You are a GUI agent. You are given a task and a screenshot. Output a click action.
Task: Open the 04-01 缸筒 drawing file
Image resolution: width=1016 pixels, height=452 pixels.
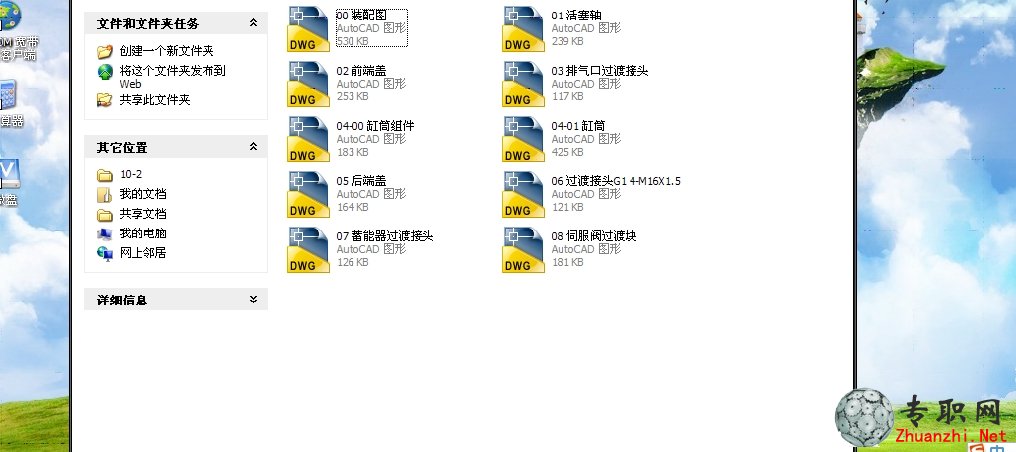click(523, 139)
